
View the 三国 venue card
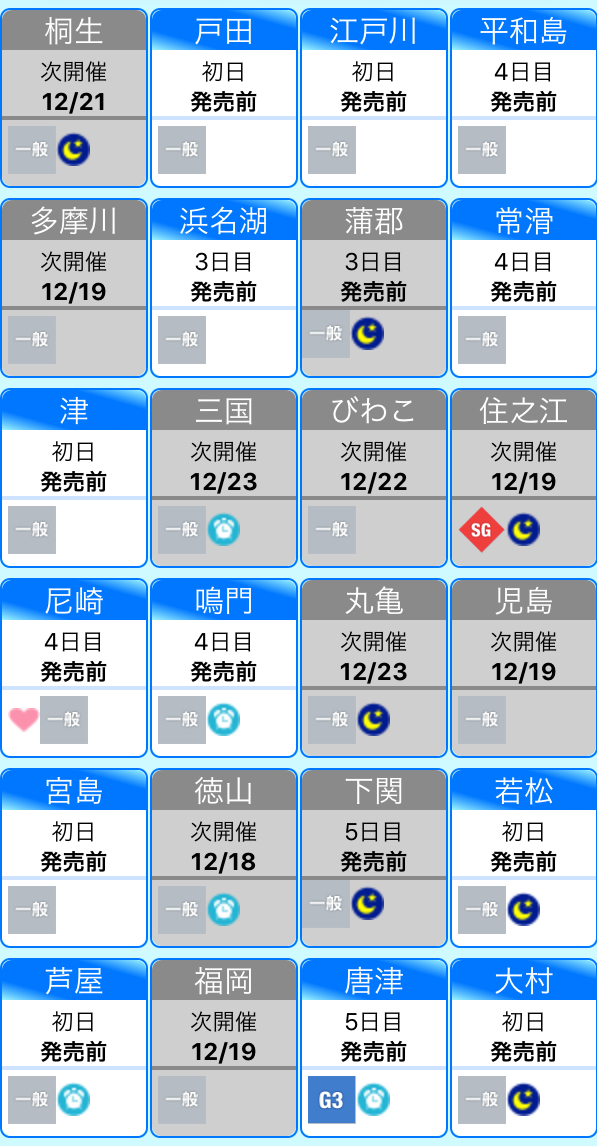click(224, 478)
